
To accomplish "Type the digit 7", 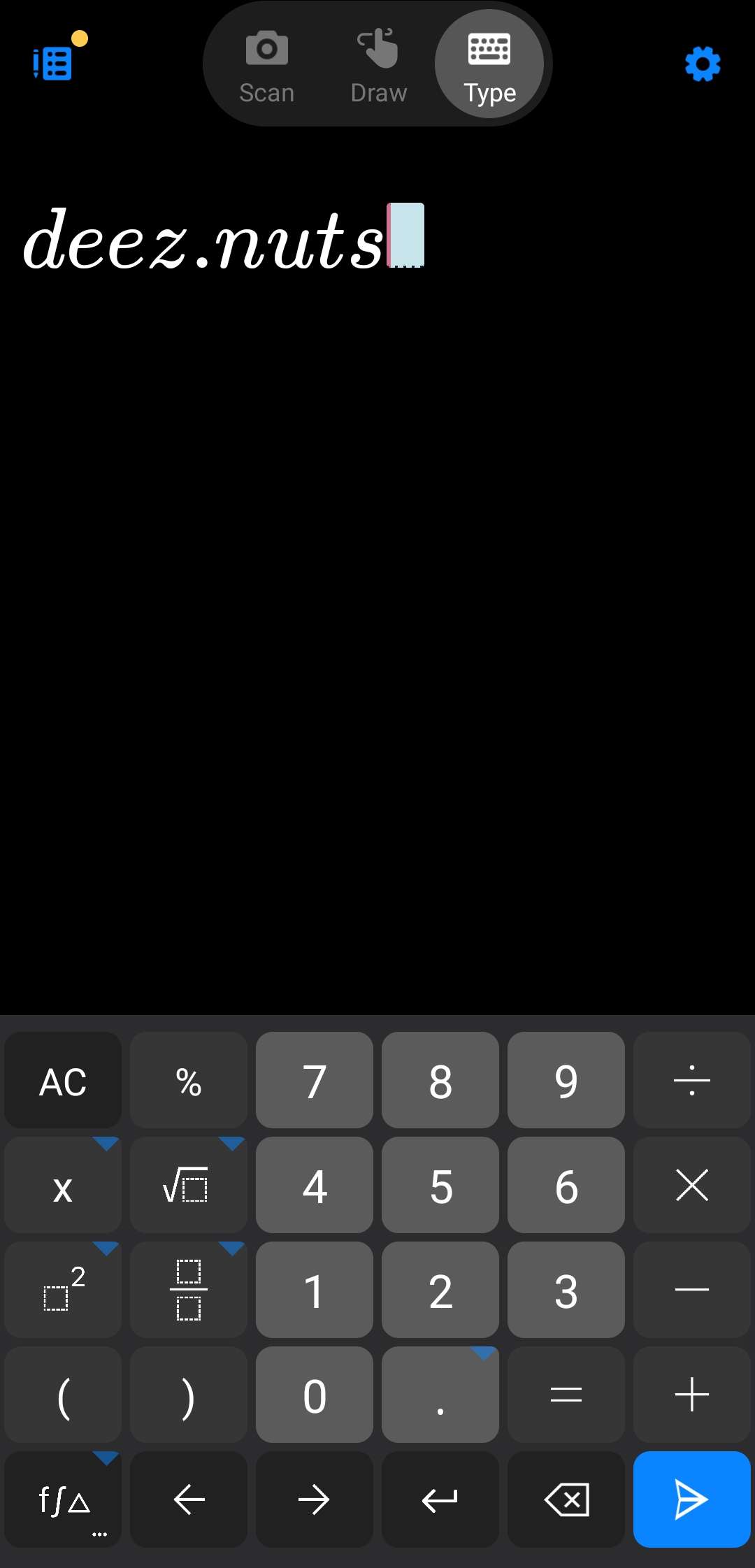I will click(315, 1081).
